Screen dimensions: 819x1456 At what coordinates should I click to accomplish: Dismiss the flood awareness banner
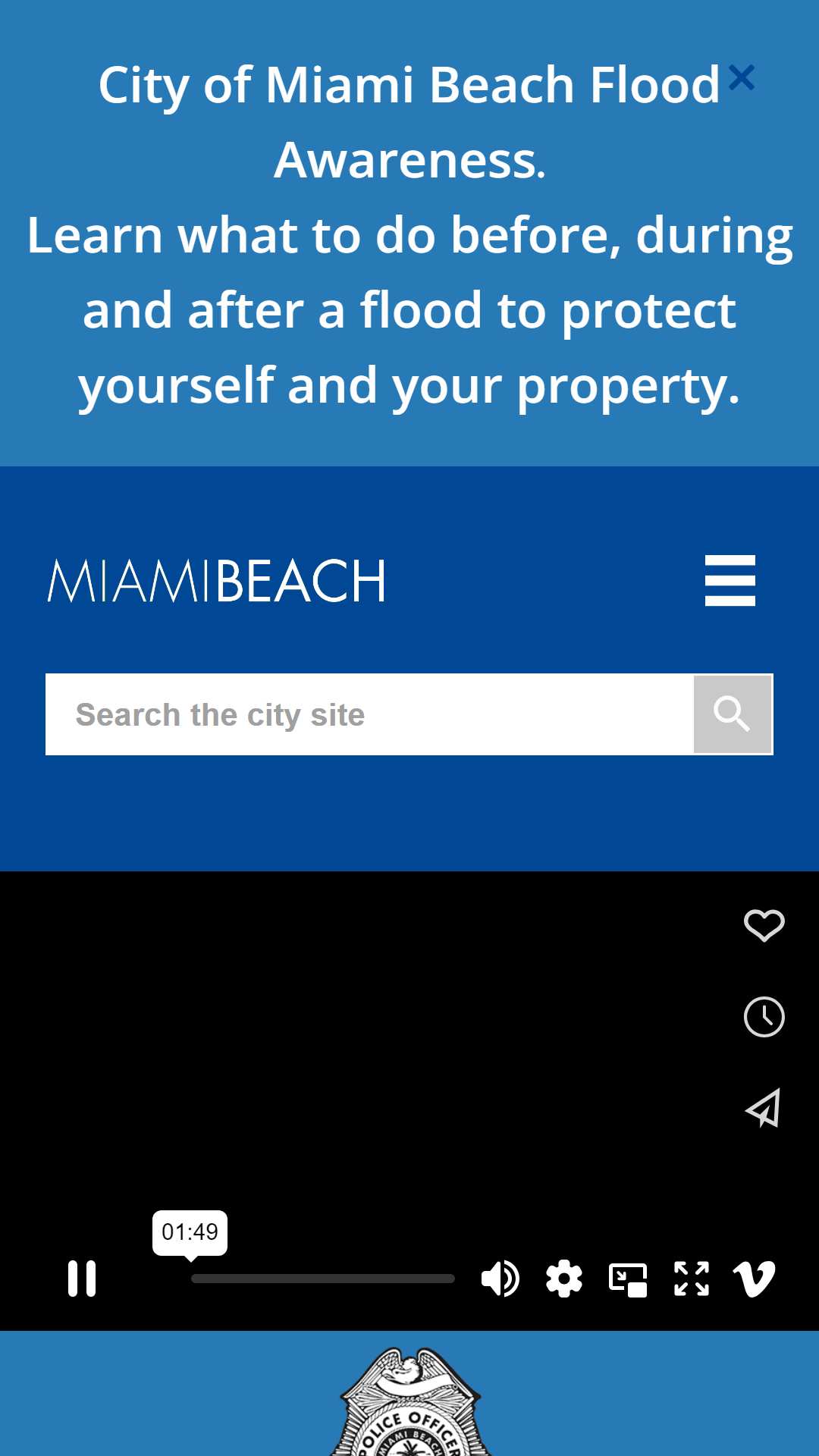tap(741, 77)
